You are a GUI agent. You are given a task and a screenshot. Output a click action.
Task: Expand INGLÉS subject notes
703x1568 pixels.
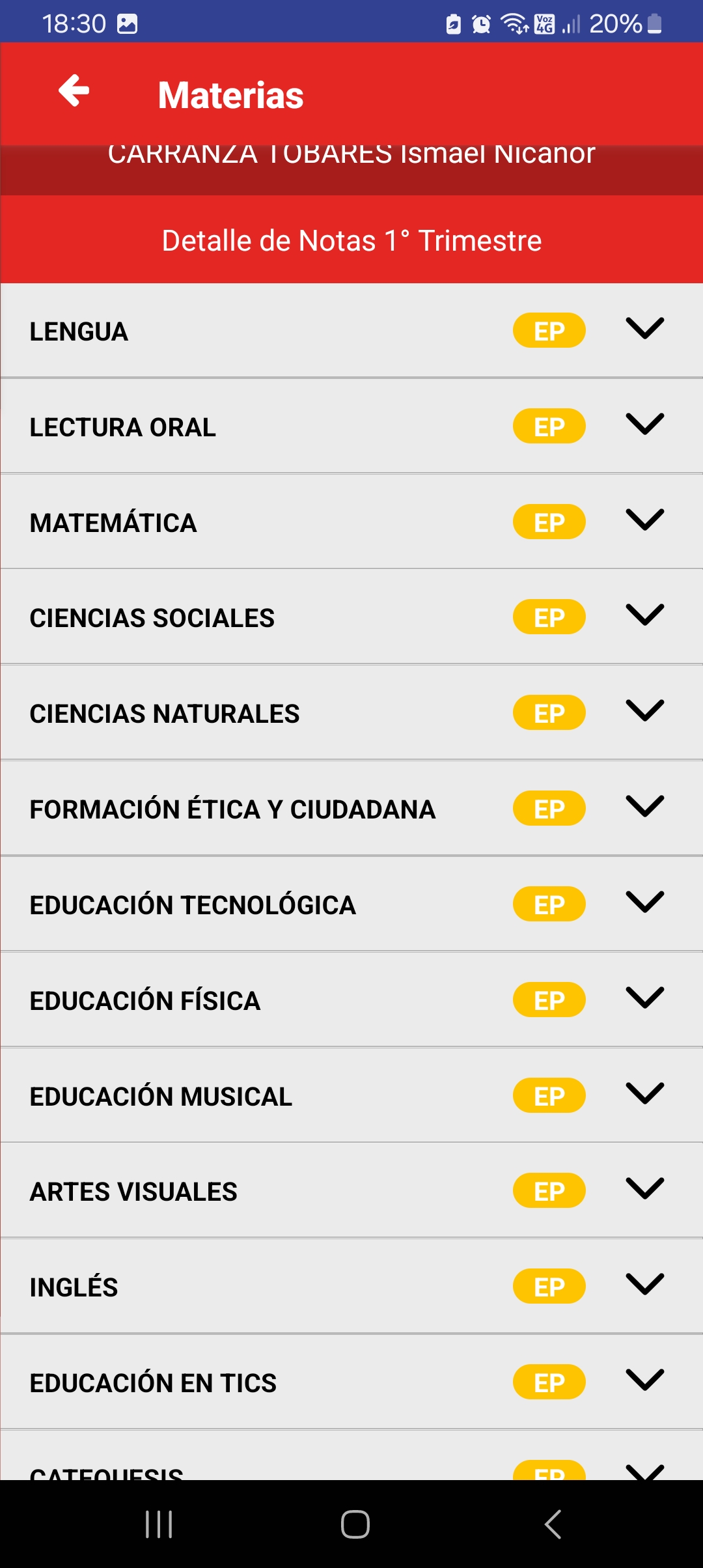(x=644, y=1285)
